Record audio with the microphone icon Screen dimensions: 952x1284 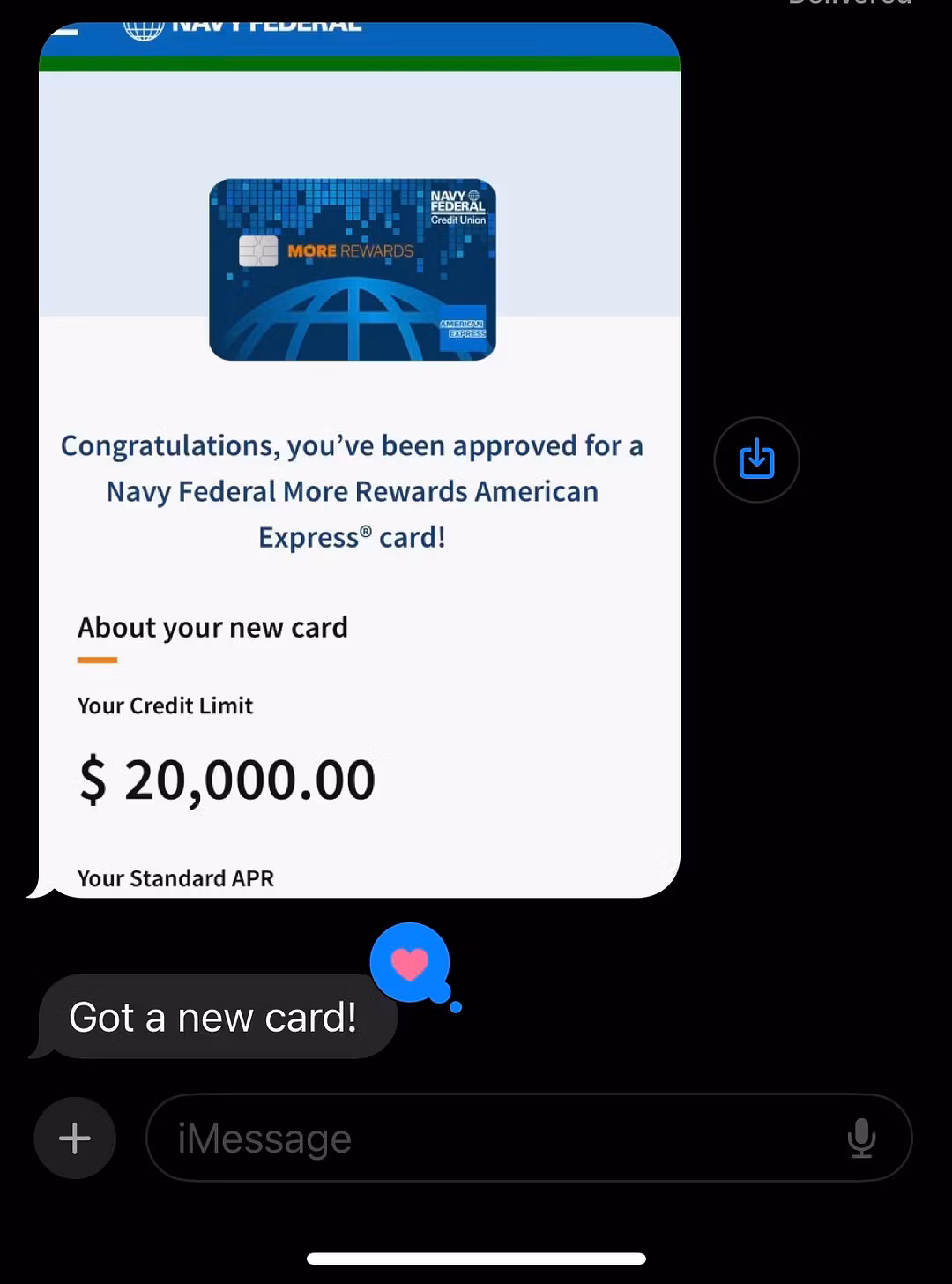tap(861, 1138)
